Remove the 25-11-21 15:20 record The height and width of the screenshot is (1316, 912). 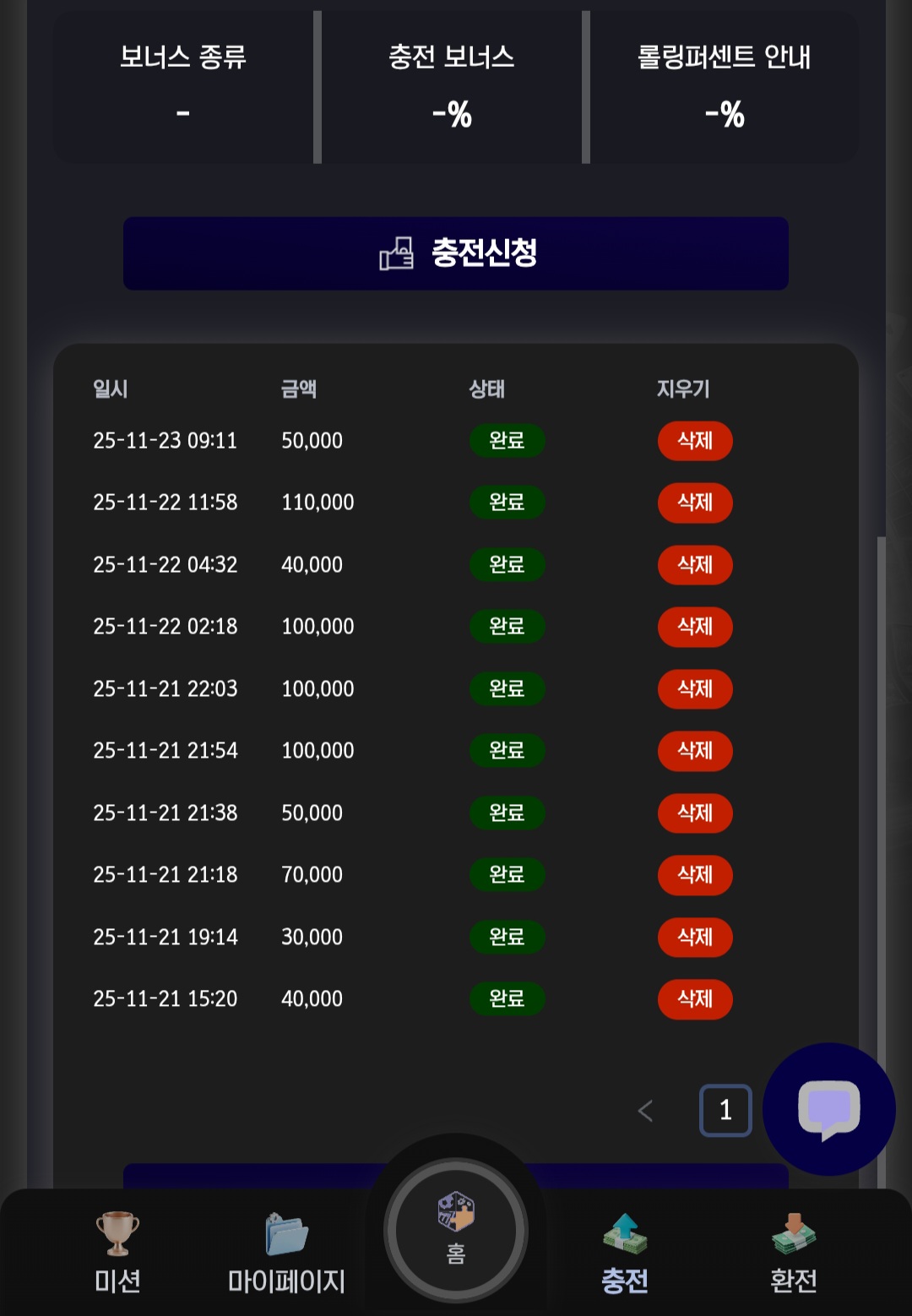(694, 999)
